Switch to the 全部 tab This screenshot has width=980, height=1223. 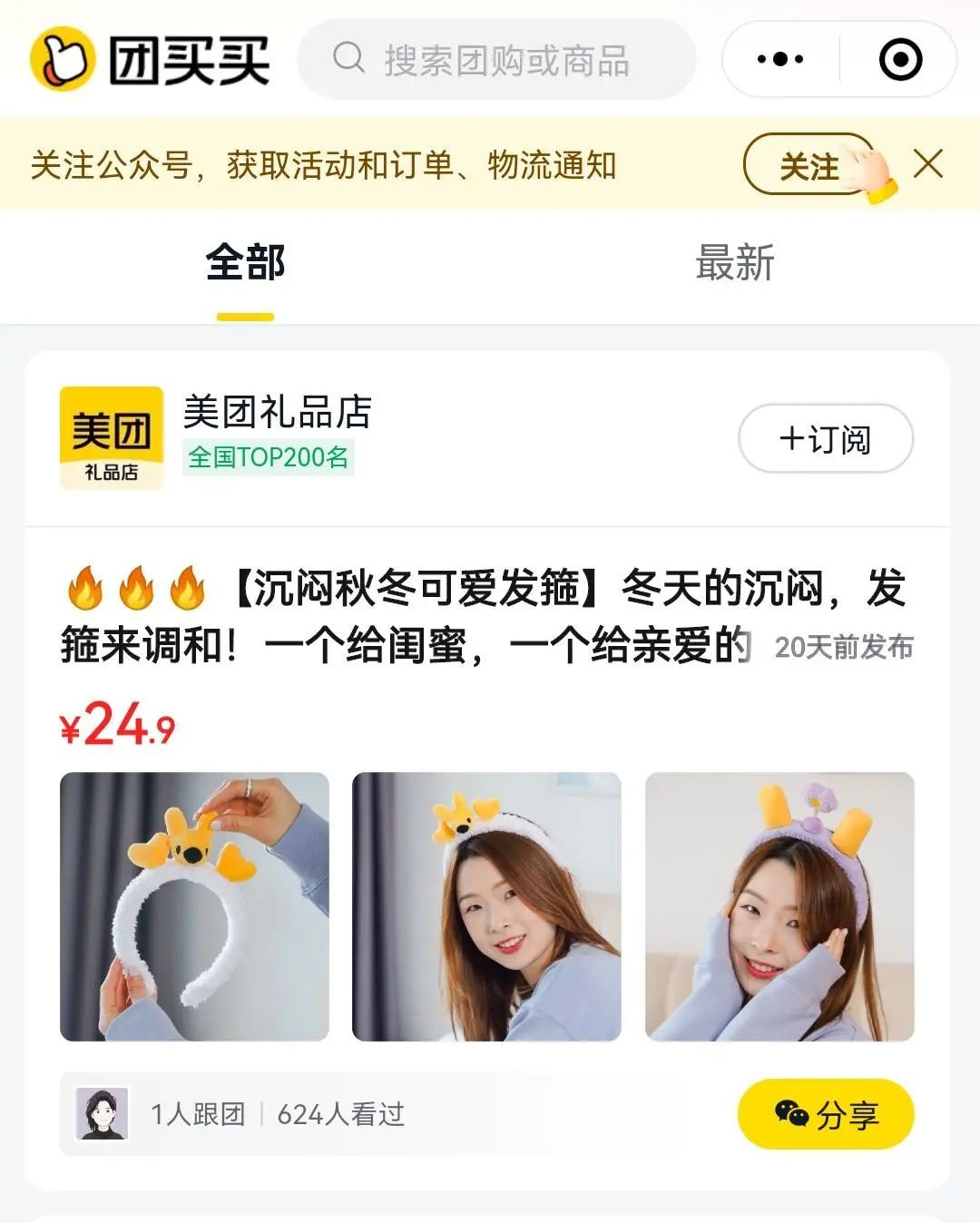pos(245,264)
